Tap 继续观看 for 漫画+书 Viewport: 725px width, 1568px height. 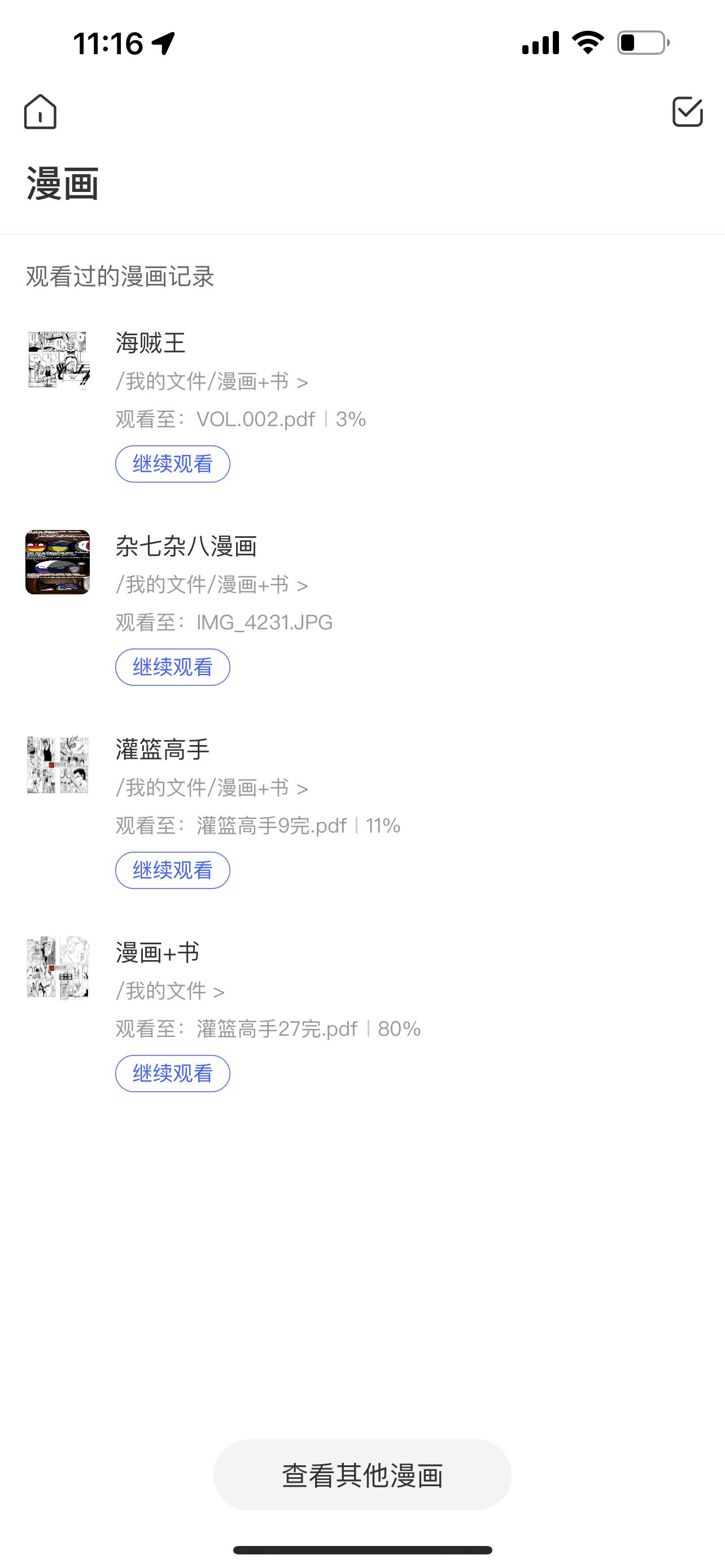pyautogui.click(x=172, y=1073)
